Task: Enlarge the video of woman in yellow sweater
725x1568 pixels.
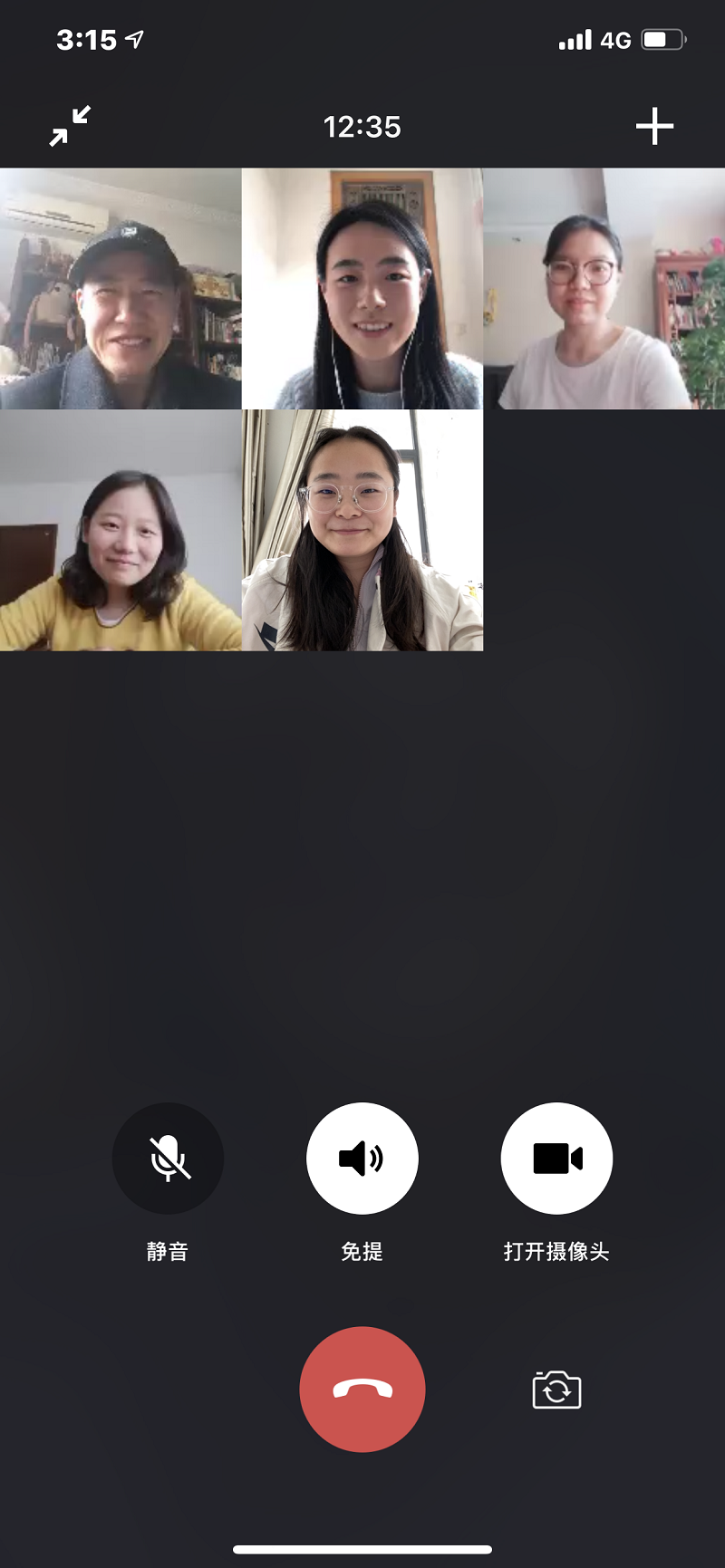Action: click(x=121, y=530)
